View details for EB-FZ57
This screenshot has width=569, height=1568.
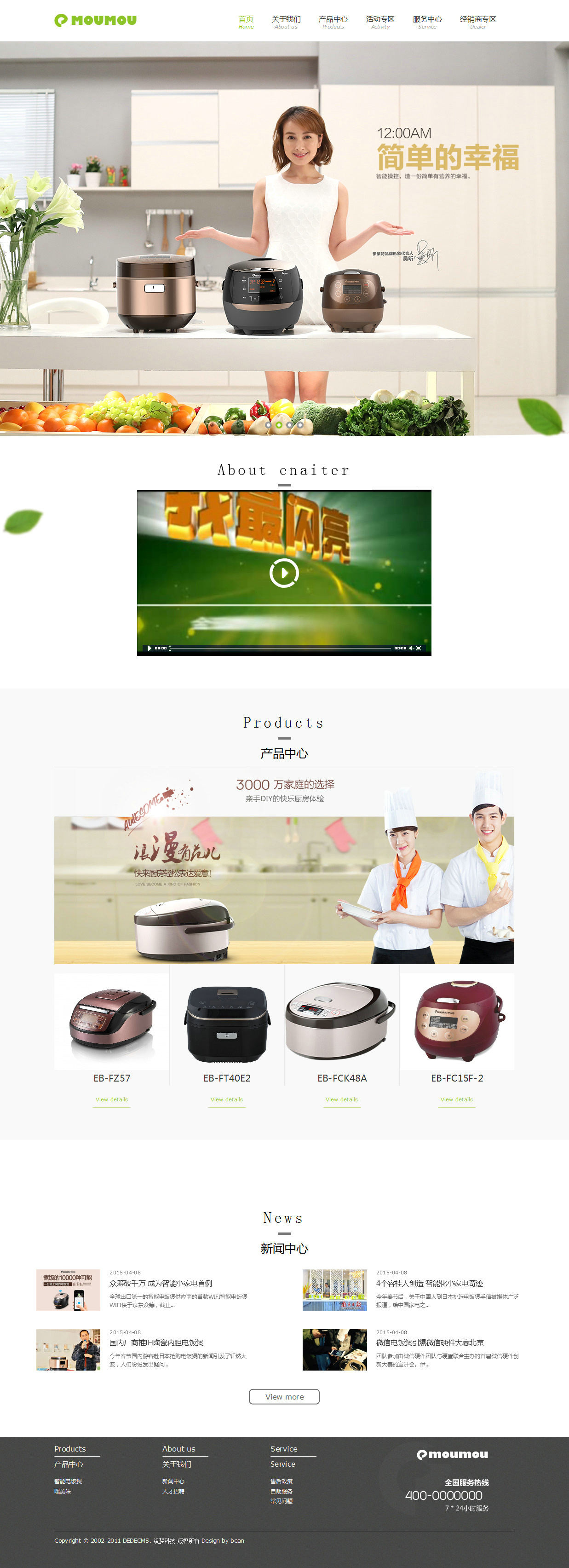coord(111,1099)
